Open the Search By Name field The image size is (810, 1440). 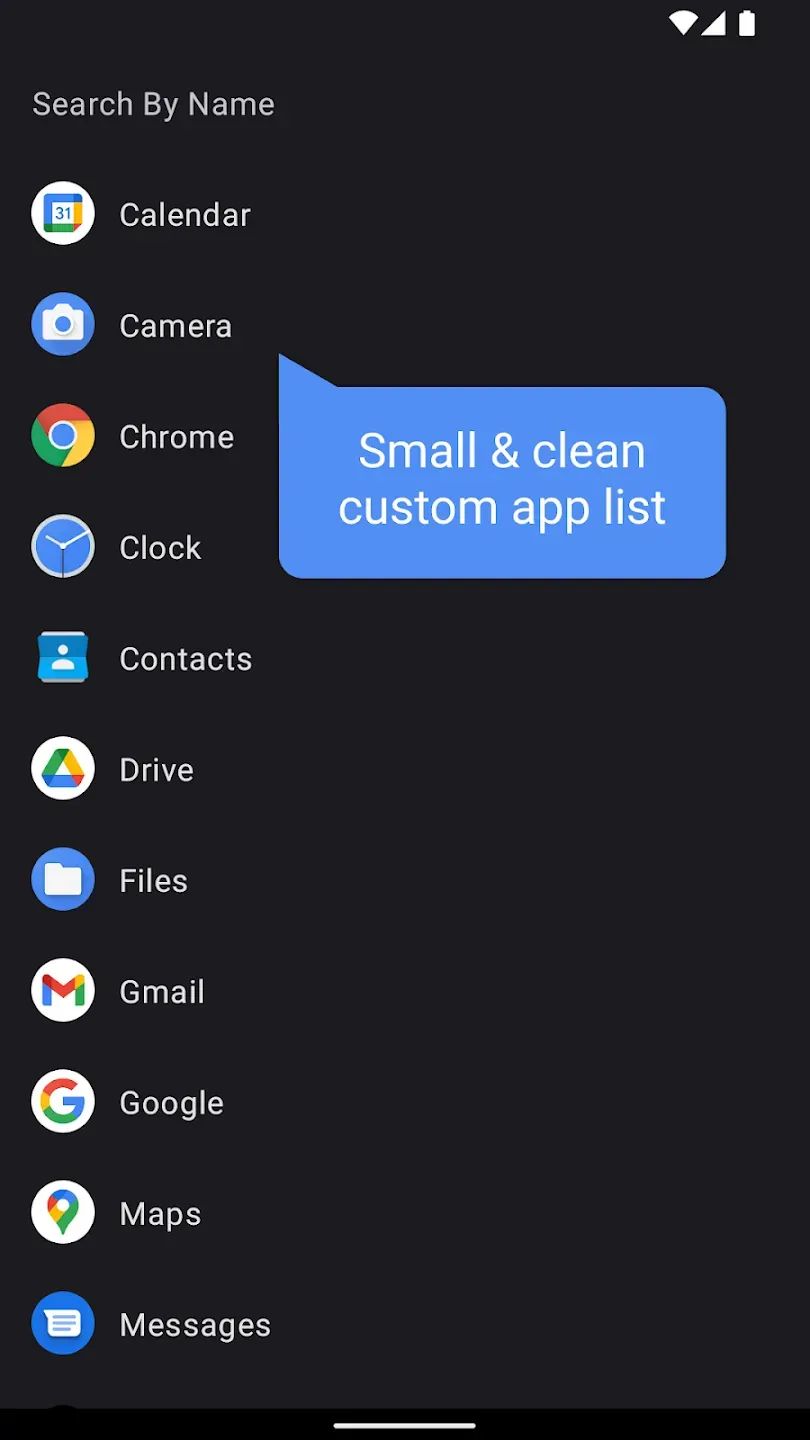coord(153,104)
